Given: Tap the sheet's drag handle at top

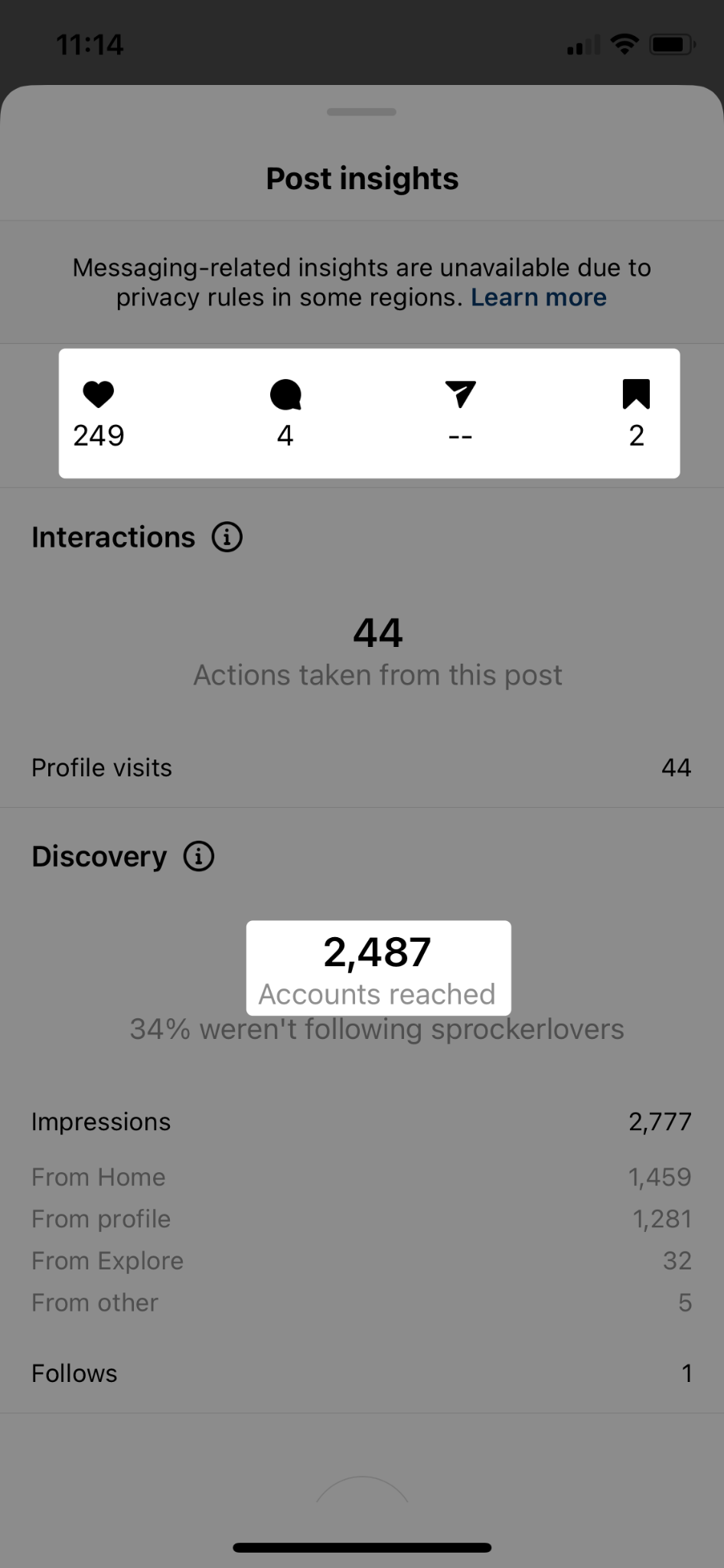Looking at the screenshot, I should click(x=361, y=112).
